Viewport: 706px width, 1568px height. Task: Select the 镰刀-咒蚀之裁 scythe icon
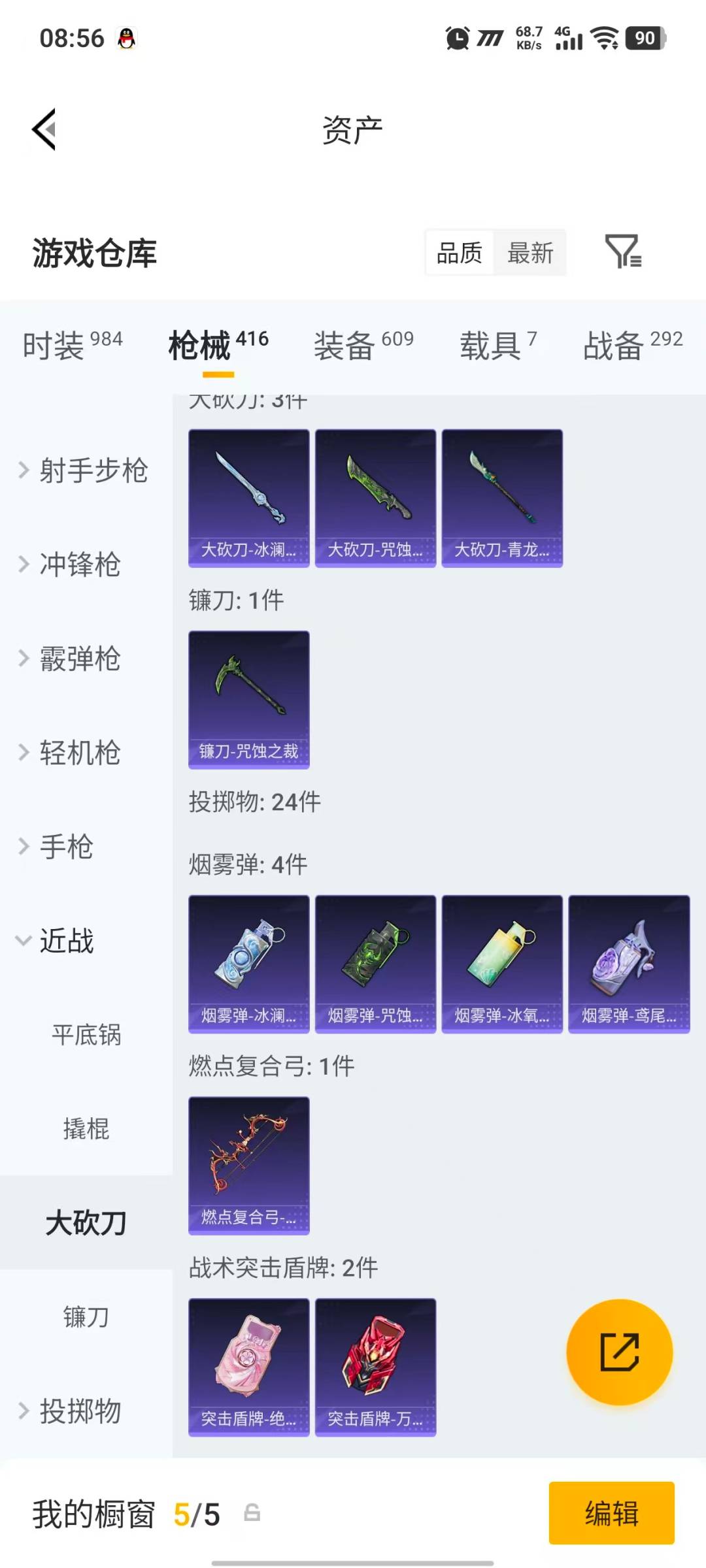click(248, 699)
